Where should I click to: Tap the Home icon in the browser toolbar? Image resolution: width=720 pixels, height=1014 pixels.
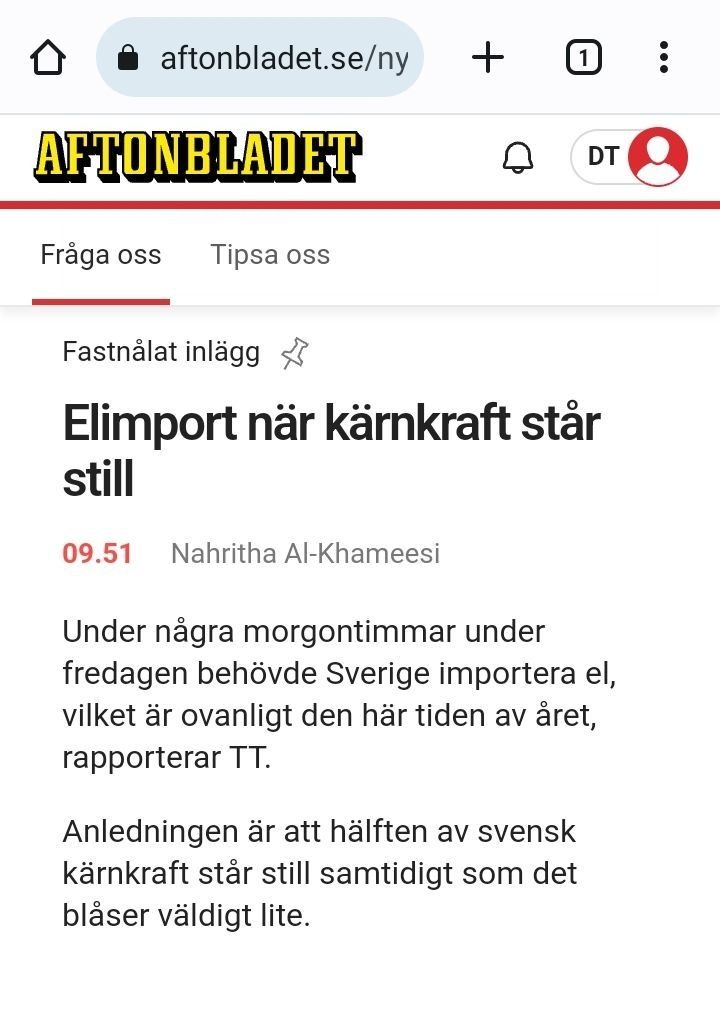coord(47,57)
